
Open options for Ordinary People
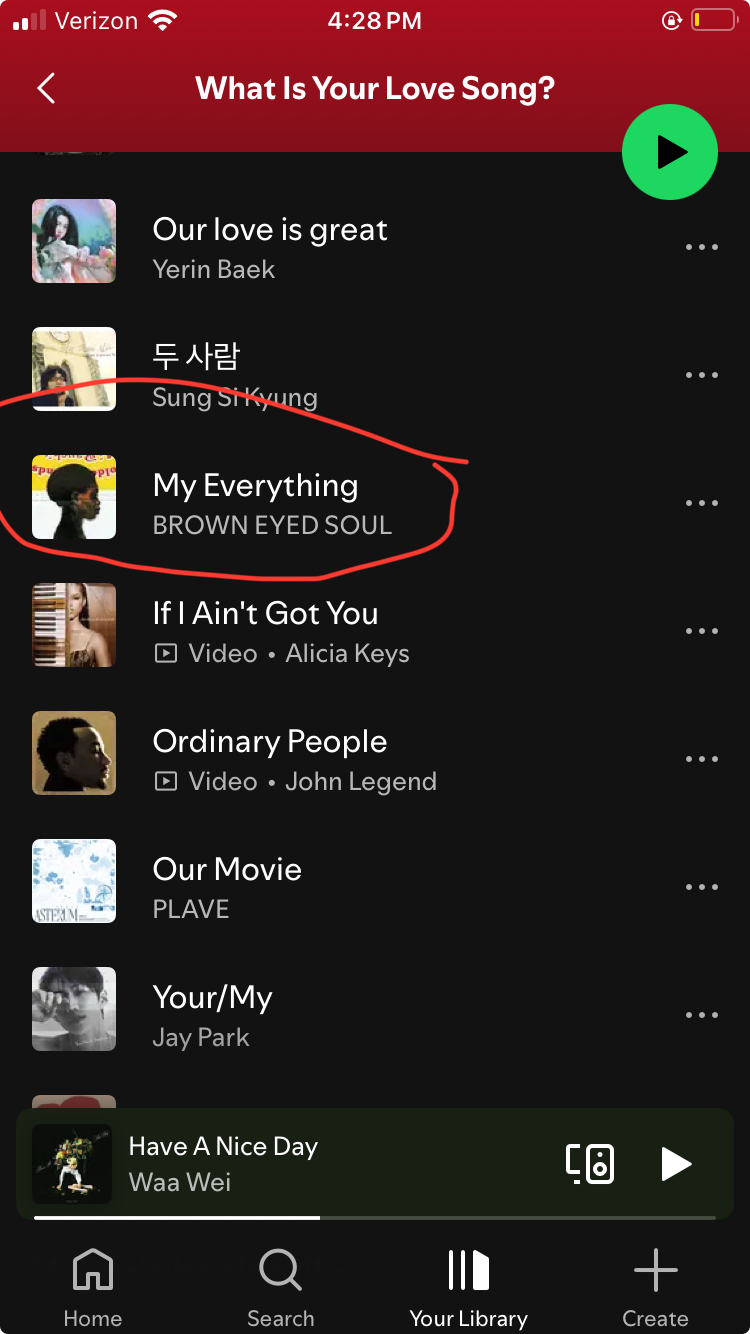pyautogui.click(x=702, y=759)
